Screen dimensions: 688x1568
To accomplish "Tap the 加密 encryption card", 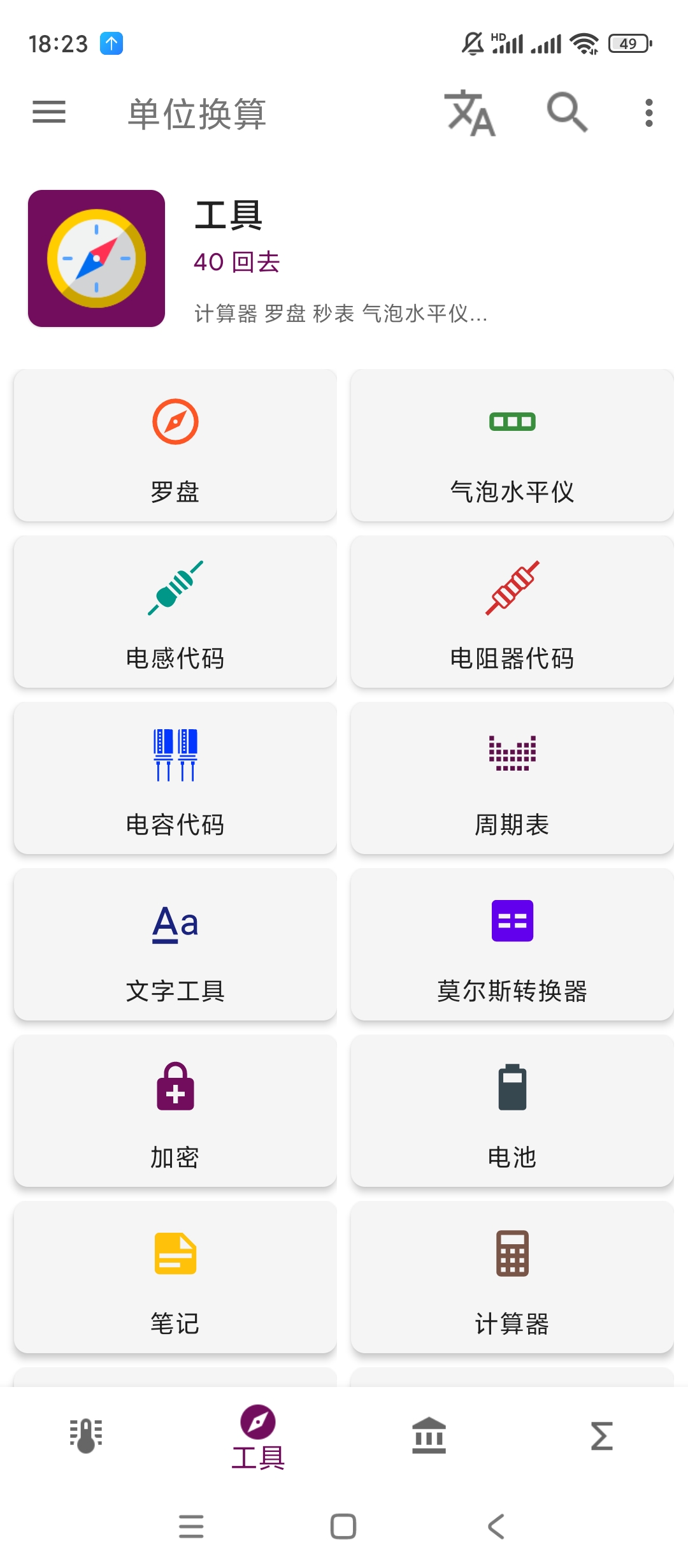I will (175, 1111).
